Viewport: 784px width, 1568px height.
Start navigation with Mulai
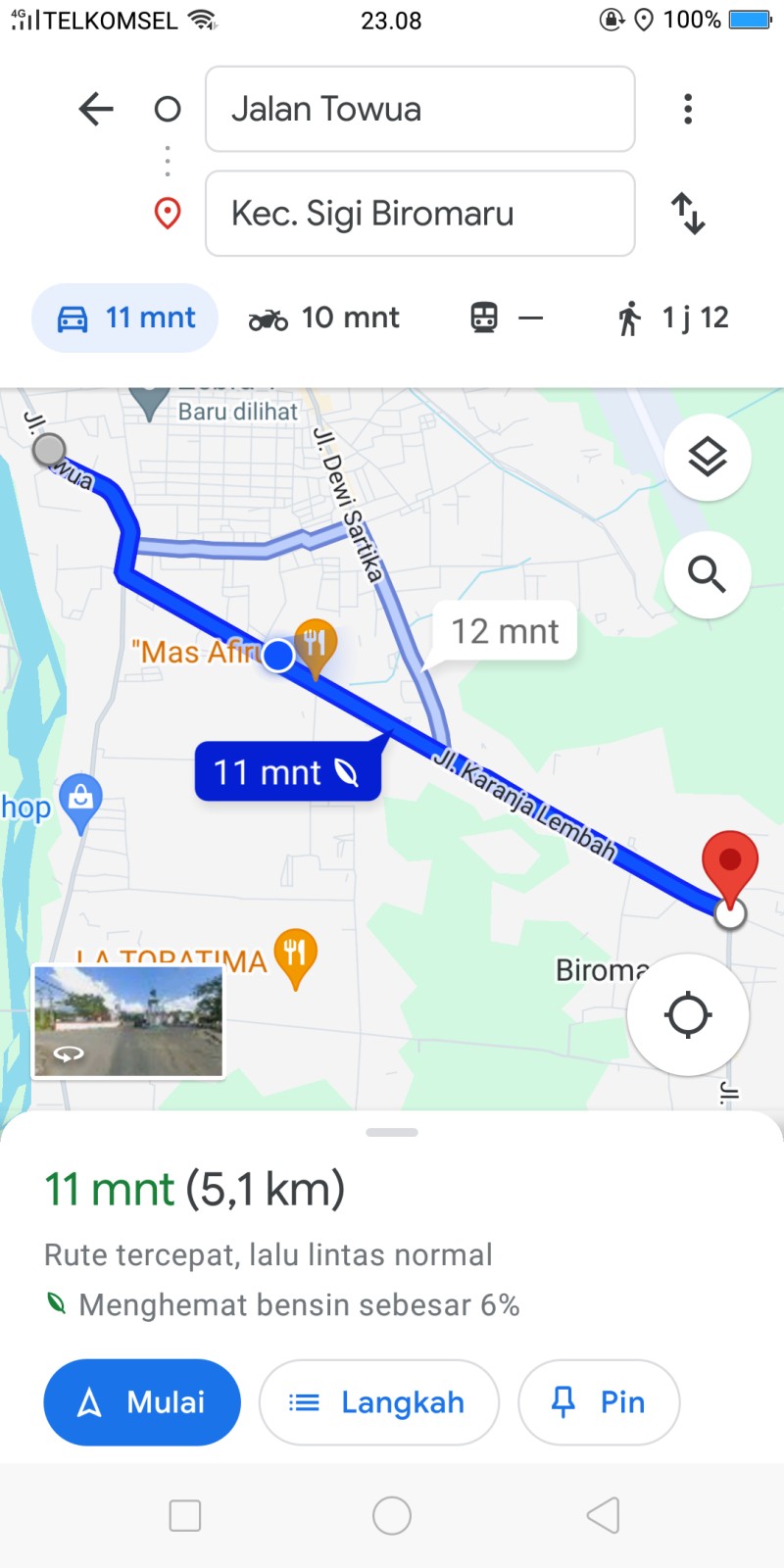(x=142, y=1402)
